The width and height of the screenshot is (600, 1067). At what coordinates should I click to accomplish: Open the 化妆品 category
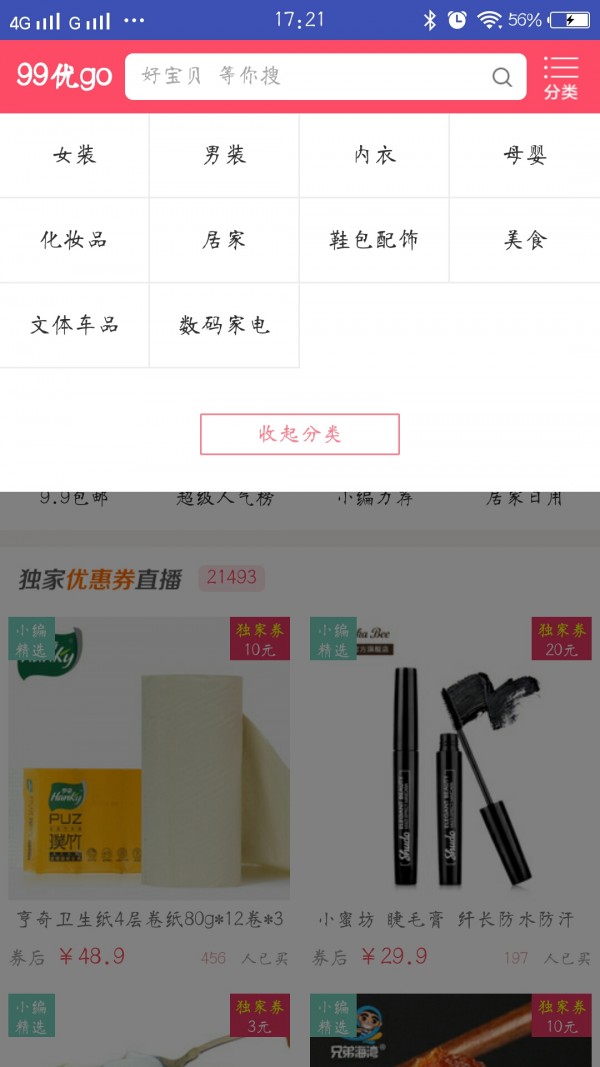(x=75, y=240)
